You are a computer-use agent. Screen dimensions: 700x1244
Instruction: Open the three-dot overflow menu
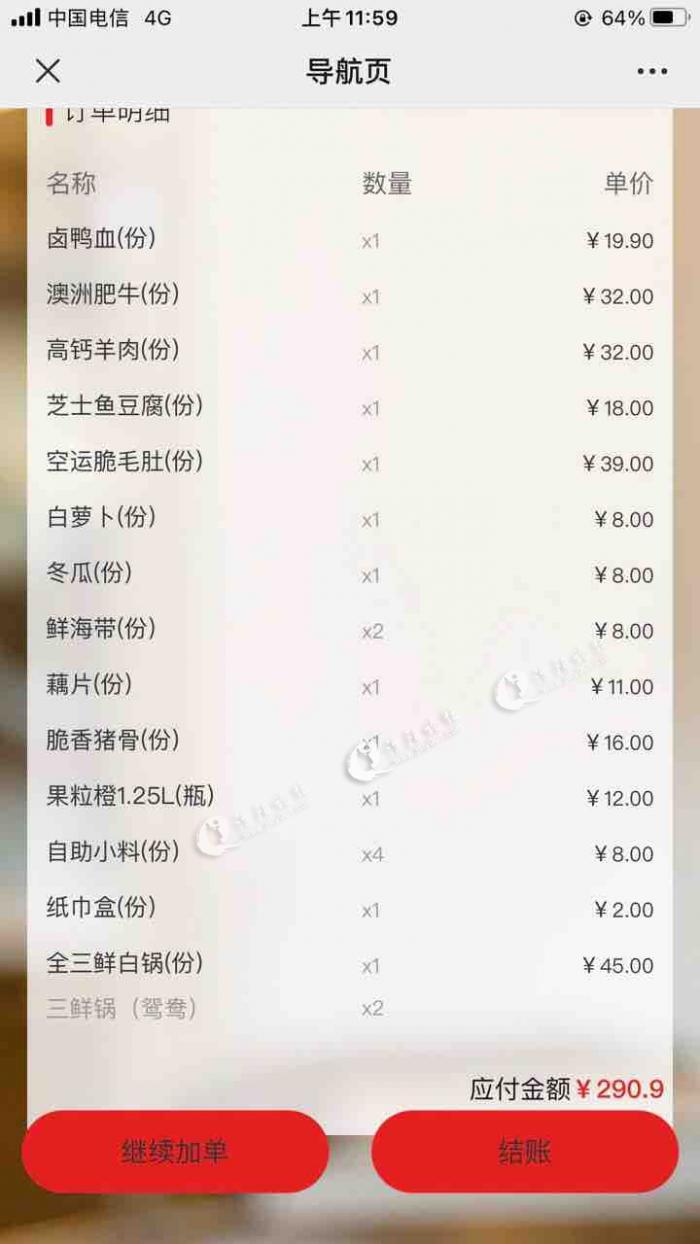(652, 71)
